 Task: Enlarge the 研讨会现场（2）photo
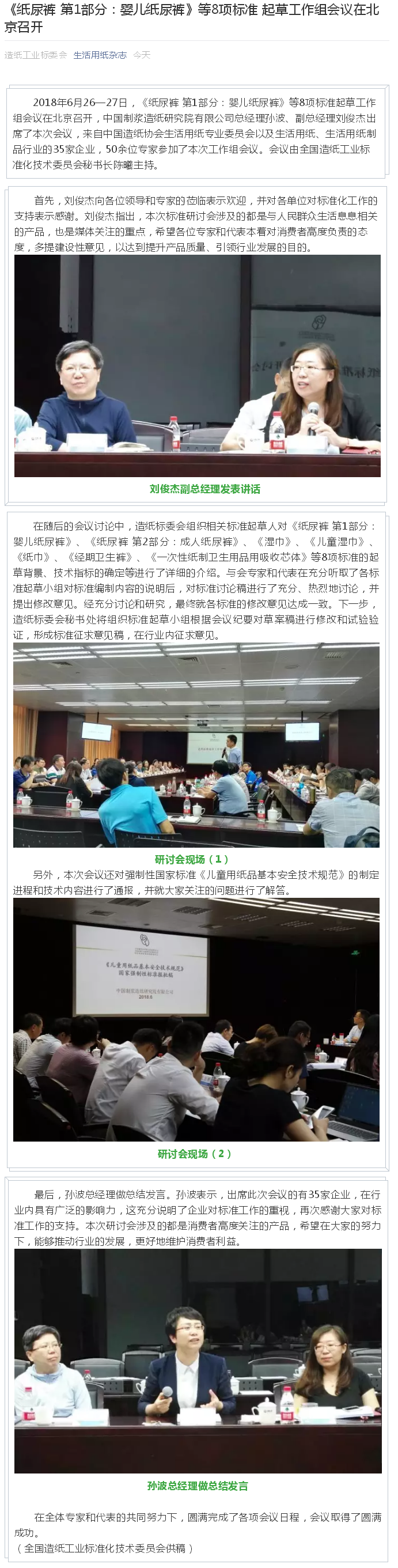click(196, 1019)
